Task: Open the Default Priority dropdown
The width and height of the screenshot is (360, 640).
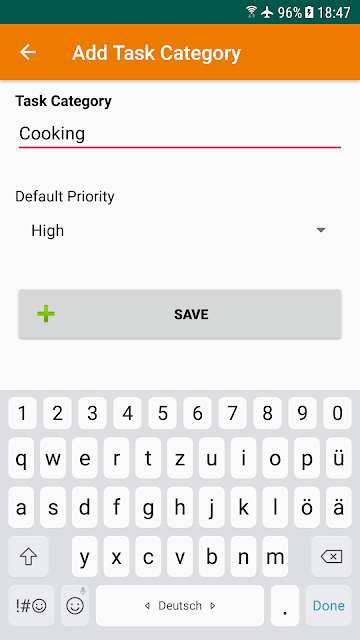Action: [x=180, y=231]
